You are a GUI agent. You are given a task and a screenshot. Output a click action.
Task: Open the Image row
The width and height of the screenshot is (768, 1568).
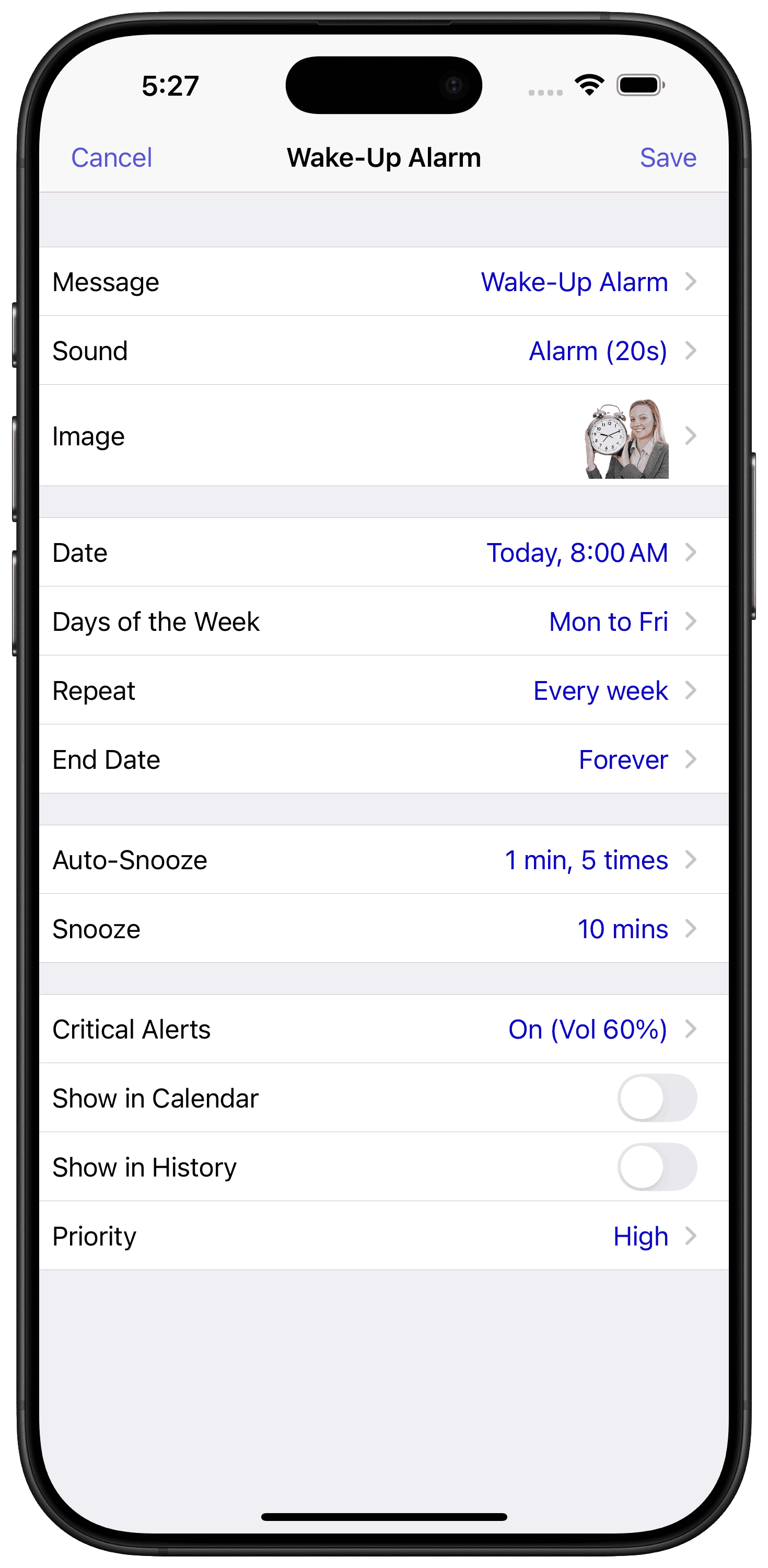[x=384, y=435]
